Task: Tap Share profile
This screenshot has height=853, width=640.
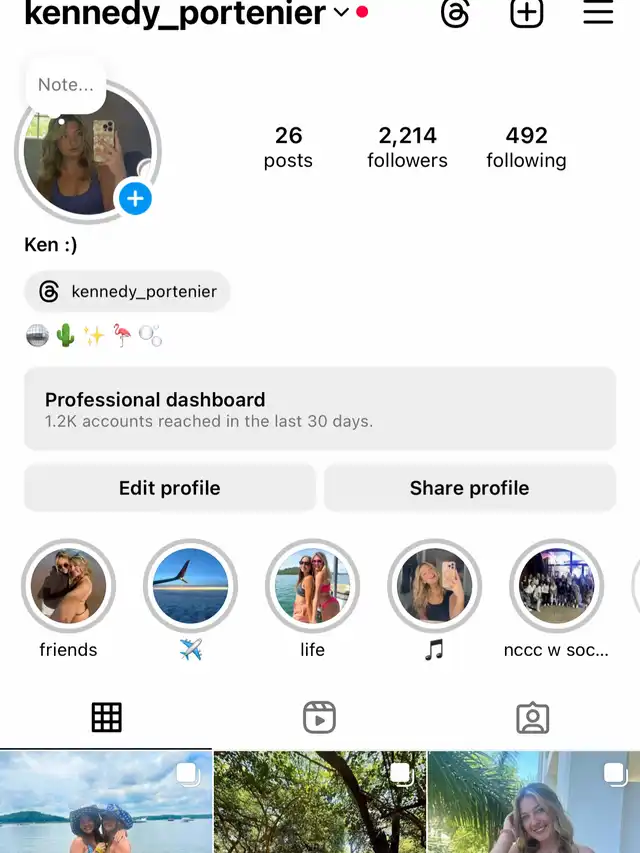Action: tap(469, 488)
